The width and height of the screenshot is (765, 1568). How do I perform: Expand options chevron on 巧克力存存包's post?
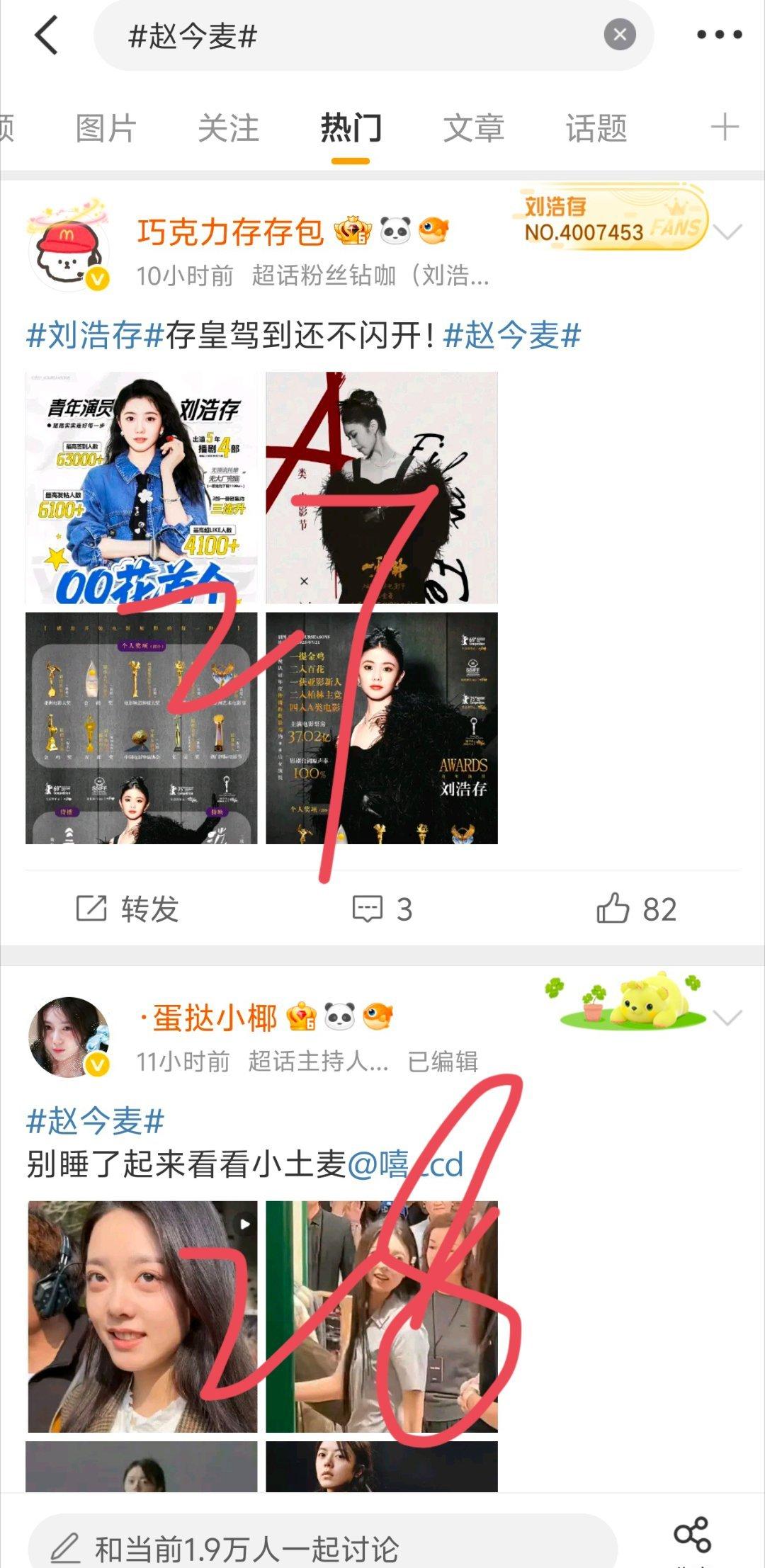point(727,232)
